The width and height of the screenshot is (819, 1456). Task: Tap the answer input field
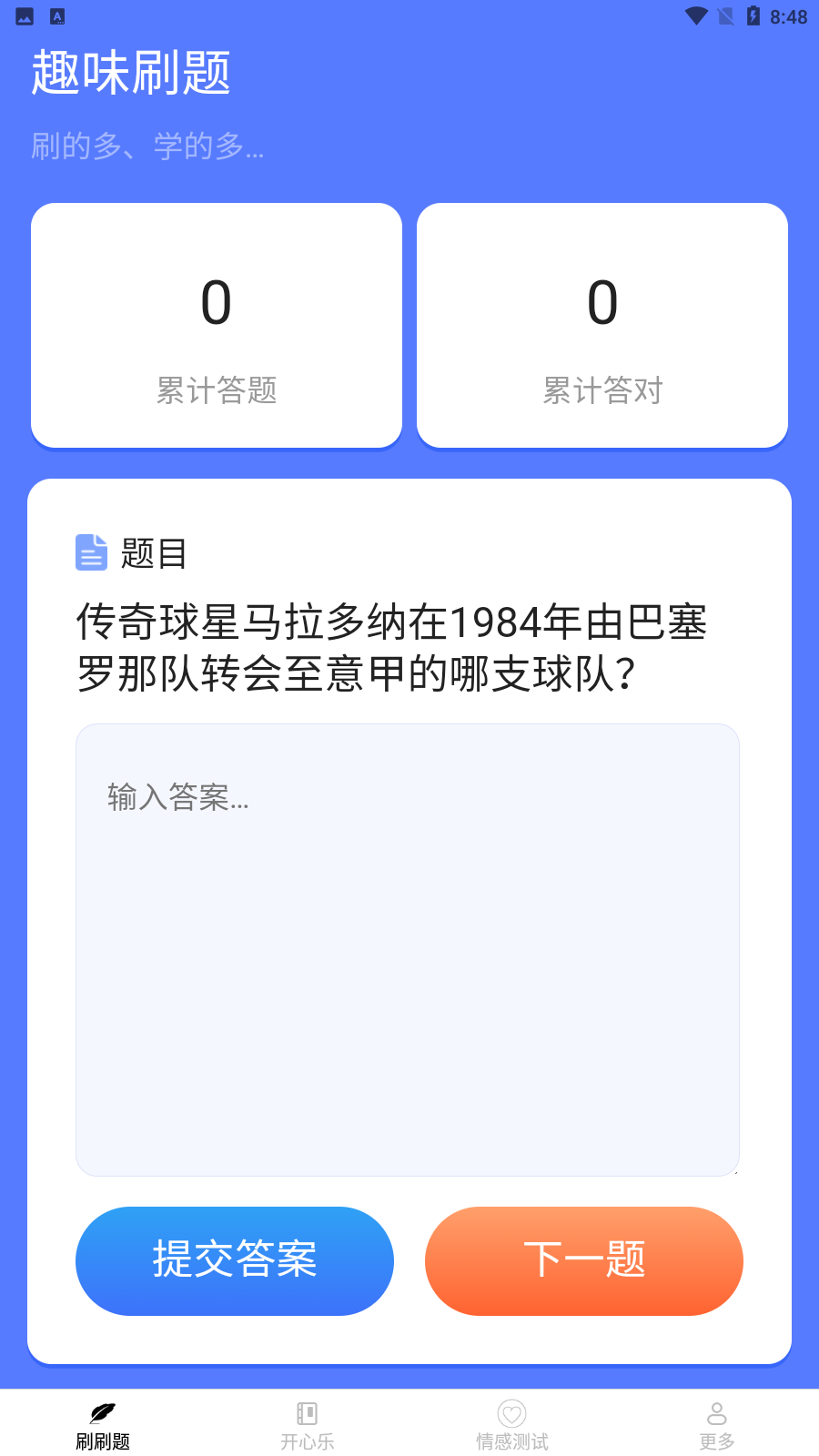[408, 950]
